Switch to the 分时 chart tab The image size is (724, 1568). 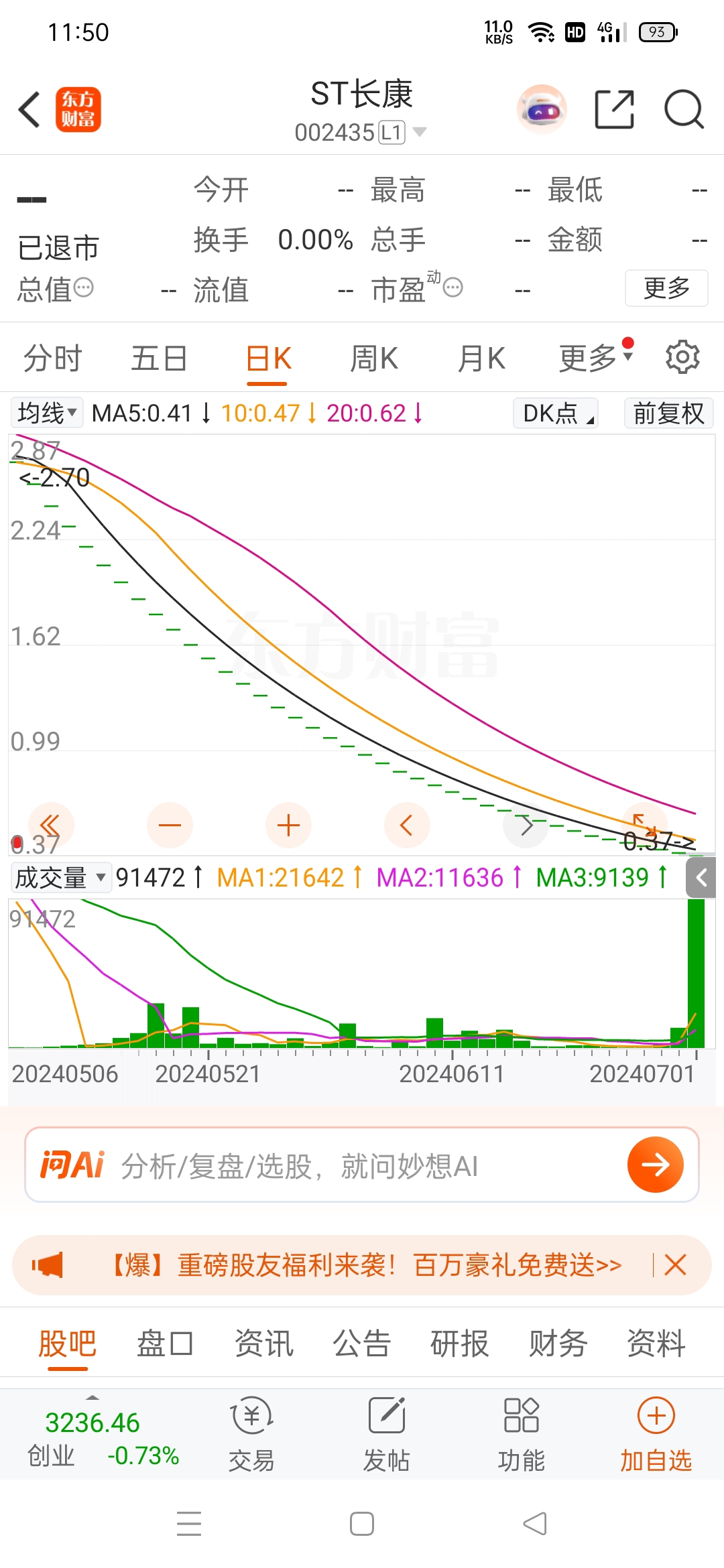coord(52,358)
